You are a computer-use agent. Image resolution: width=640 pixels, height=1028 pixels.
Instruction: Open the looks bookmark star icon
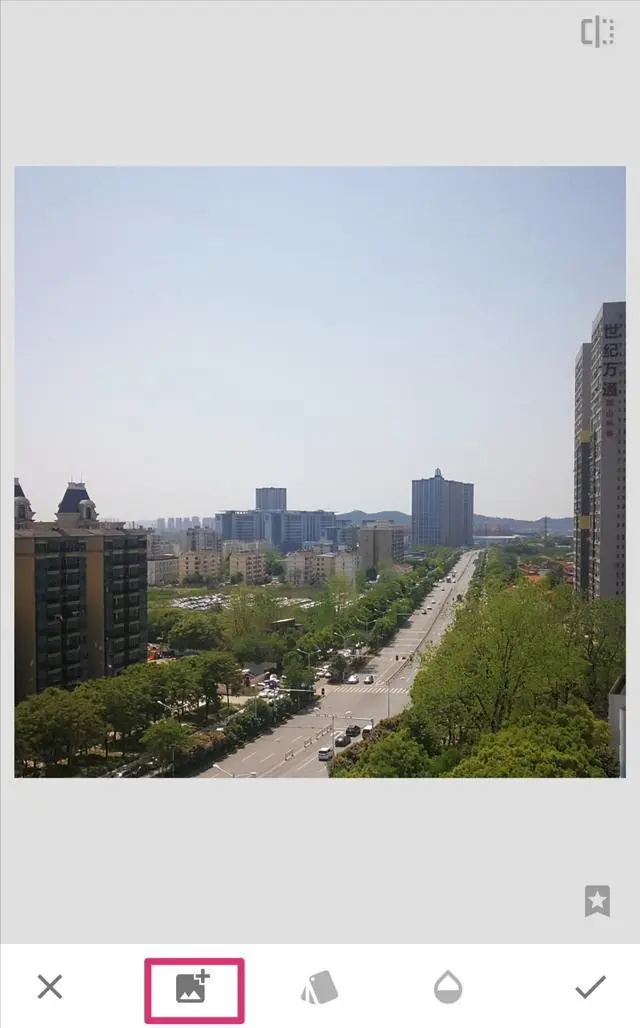pyautogui.click(x=597, y=900)
